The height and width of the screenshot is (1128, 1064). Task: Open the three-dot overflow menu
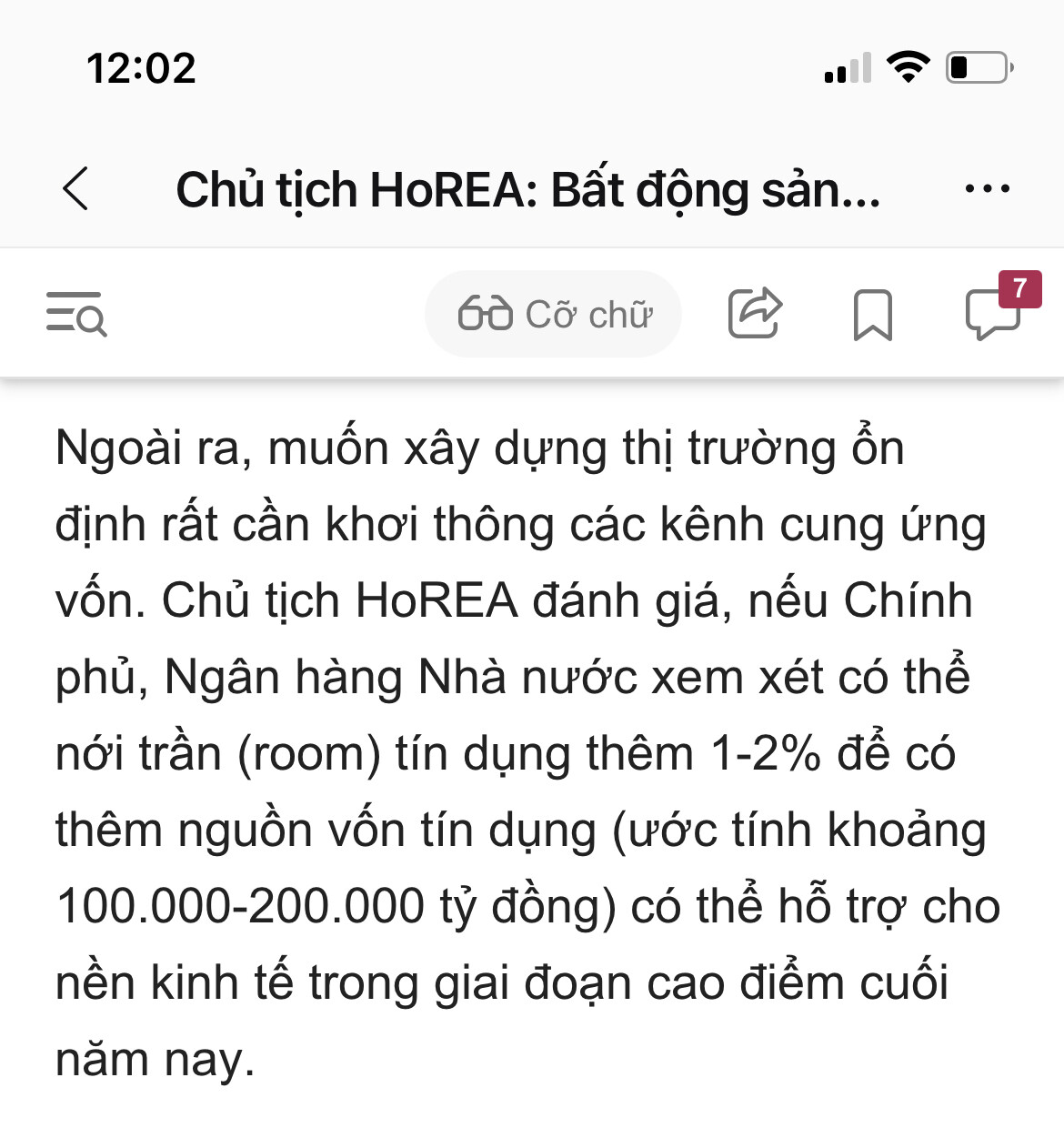pos(987,189)
